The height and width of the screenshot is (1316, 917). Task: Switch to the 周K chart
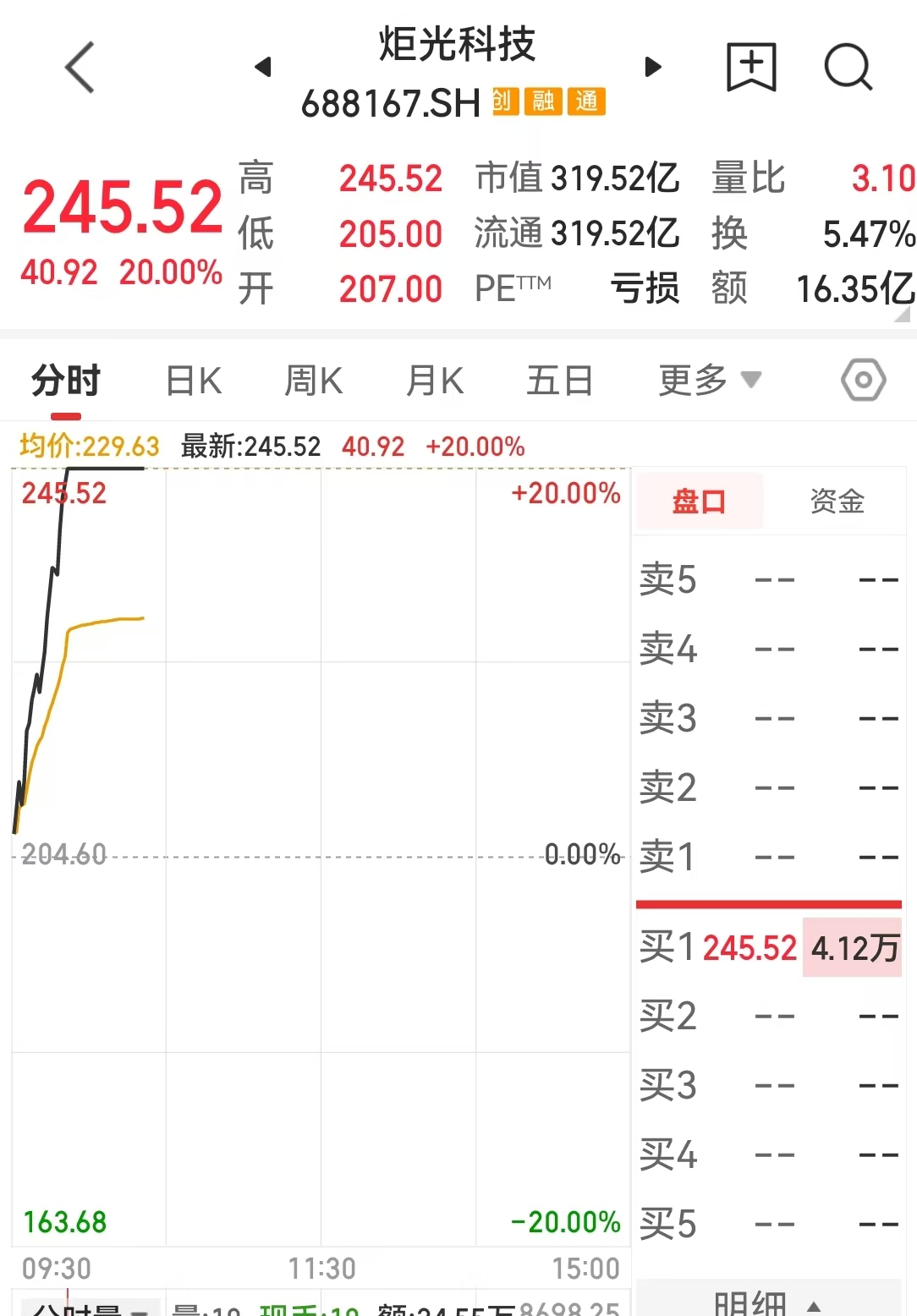[x=314, y=381]
